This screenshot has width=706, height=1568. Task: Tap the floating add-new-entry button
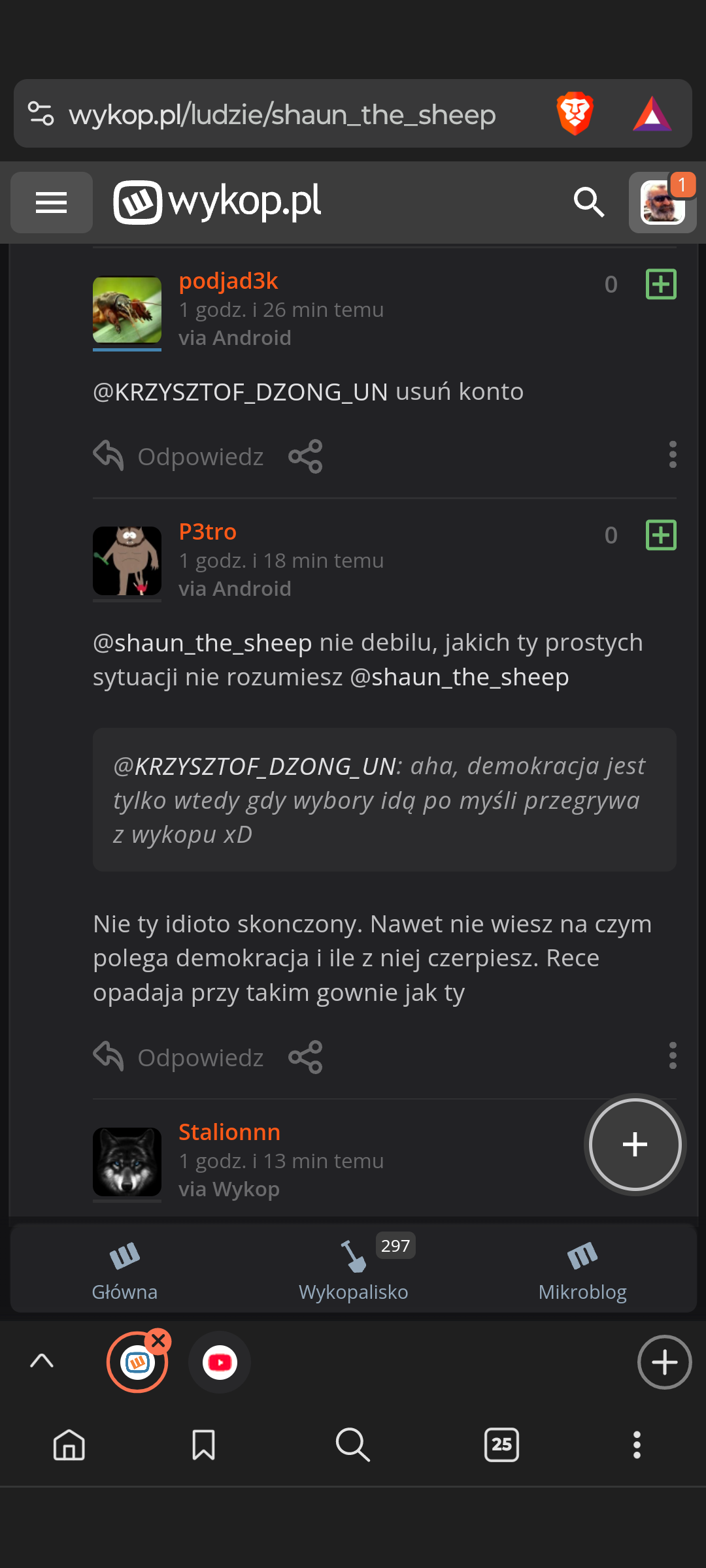(635, 1145)
